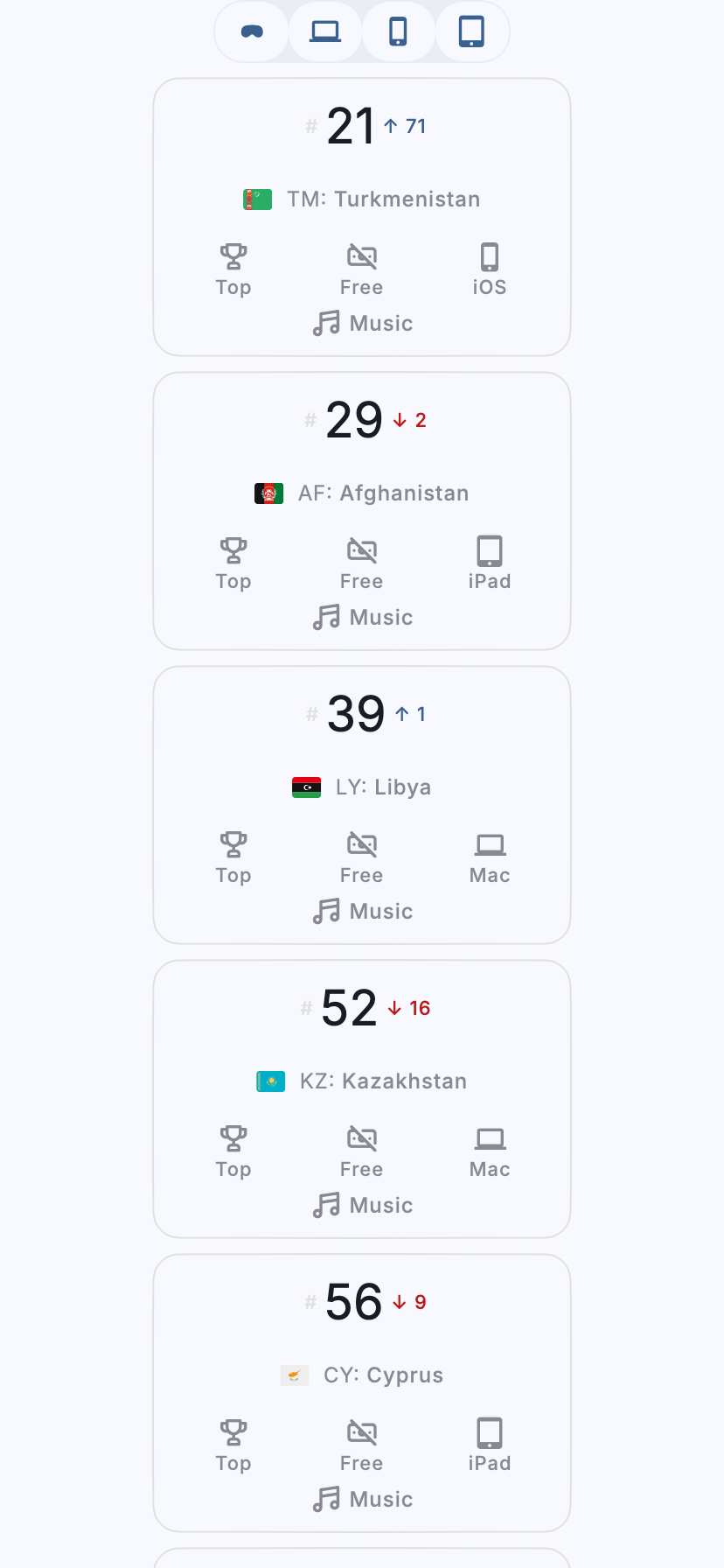Expand the Libya ranking card

coord(361,805)
